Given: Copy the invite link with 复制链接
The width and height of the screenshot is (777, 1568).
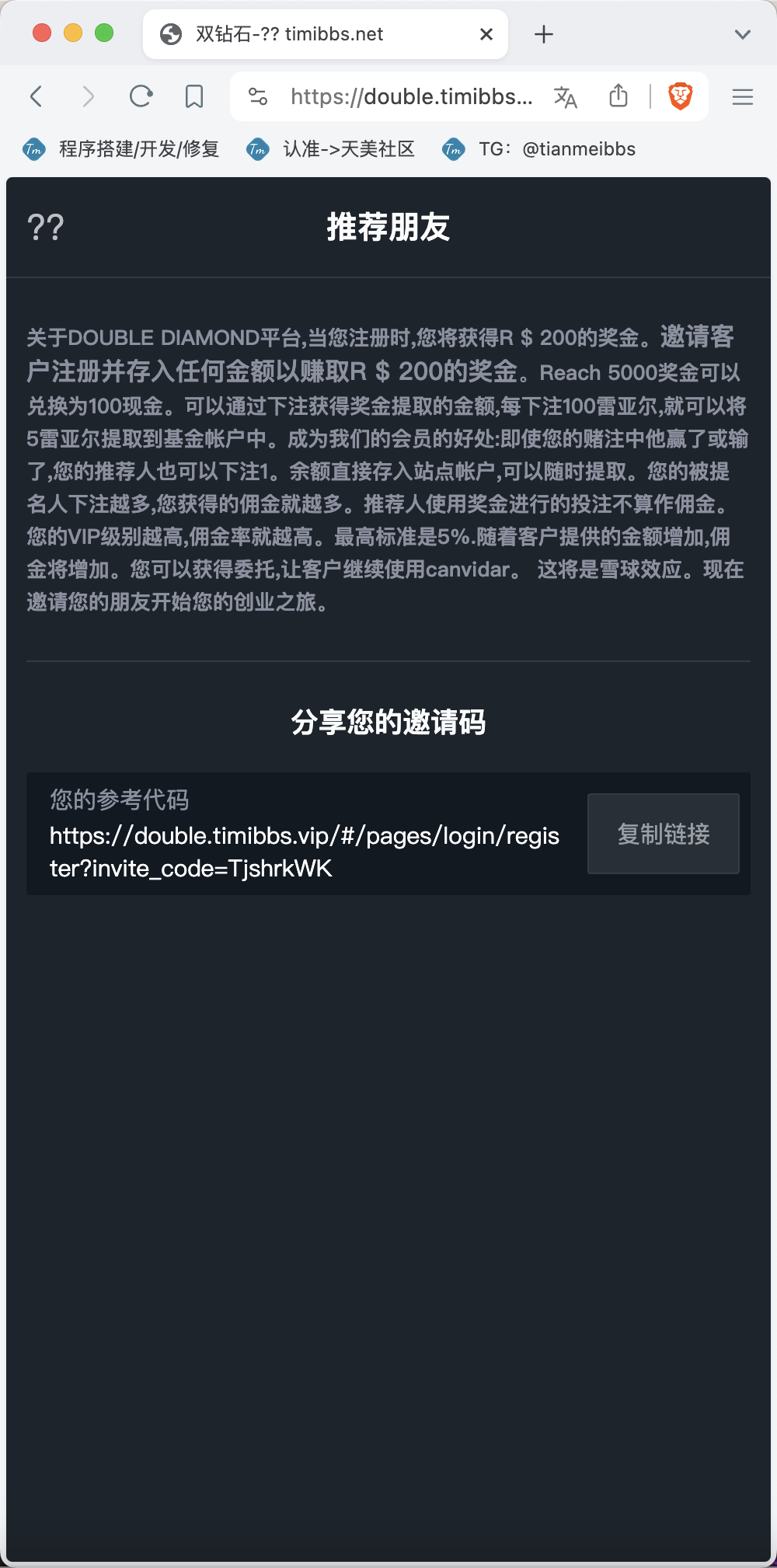Looking at the screenshot, I should (663, 834).
